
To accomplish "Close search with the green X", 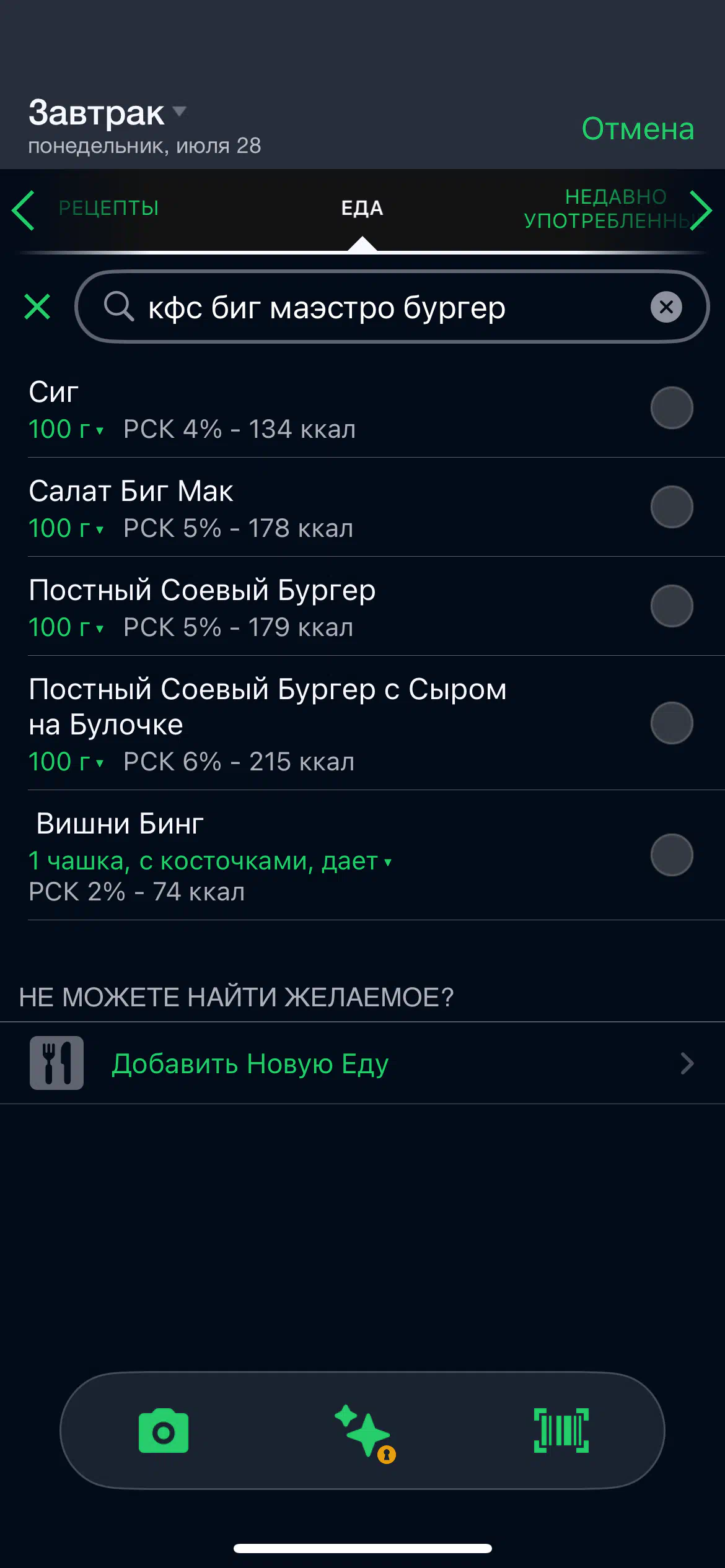I will 37,307.
